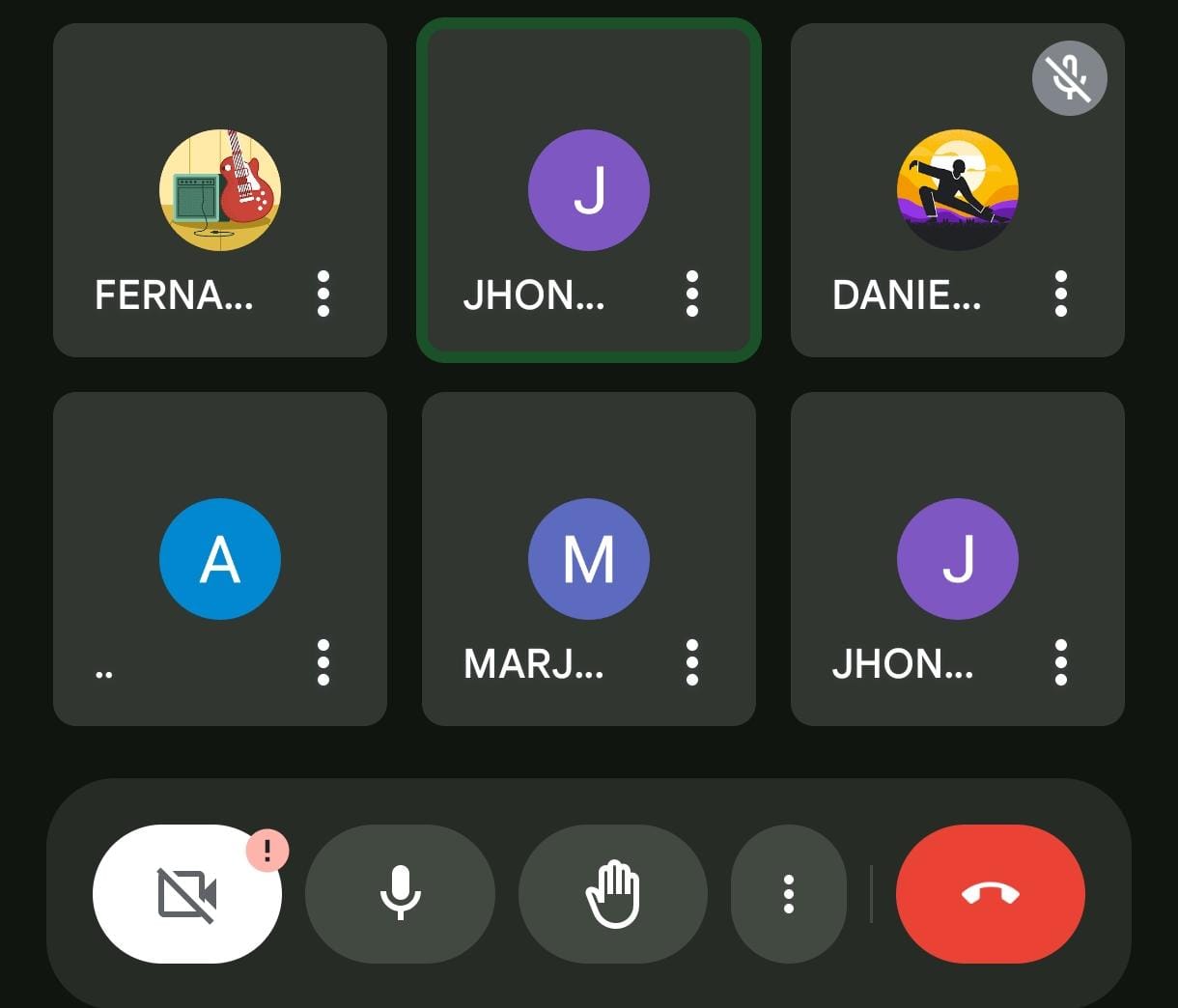Turn the camera back on

pyautogui.click(x=187, y=894)
